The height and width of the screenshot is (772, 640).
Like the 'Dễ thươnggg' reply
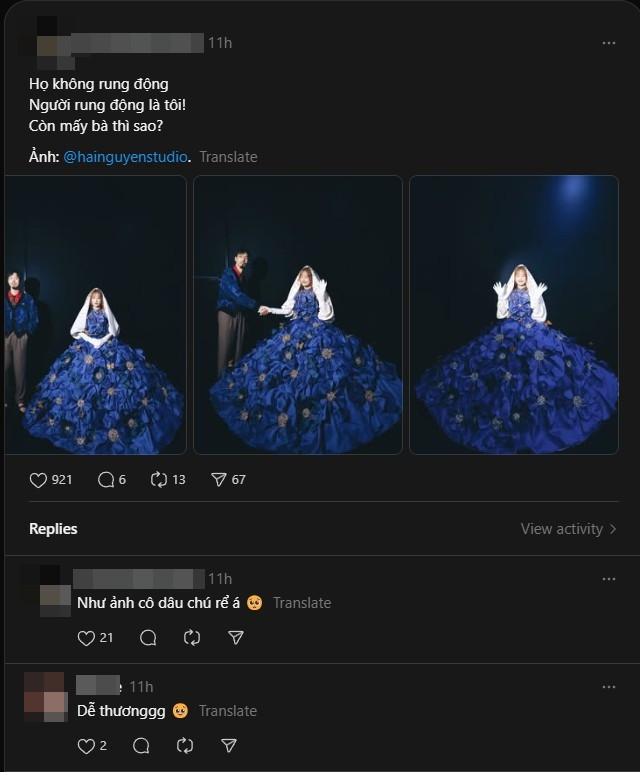pyautogui.click(x=87, y=746)
